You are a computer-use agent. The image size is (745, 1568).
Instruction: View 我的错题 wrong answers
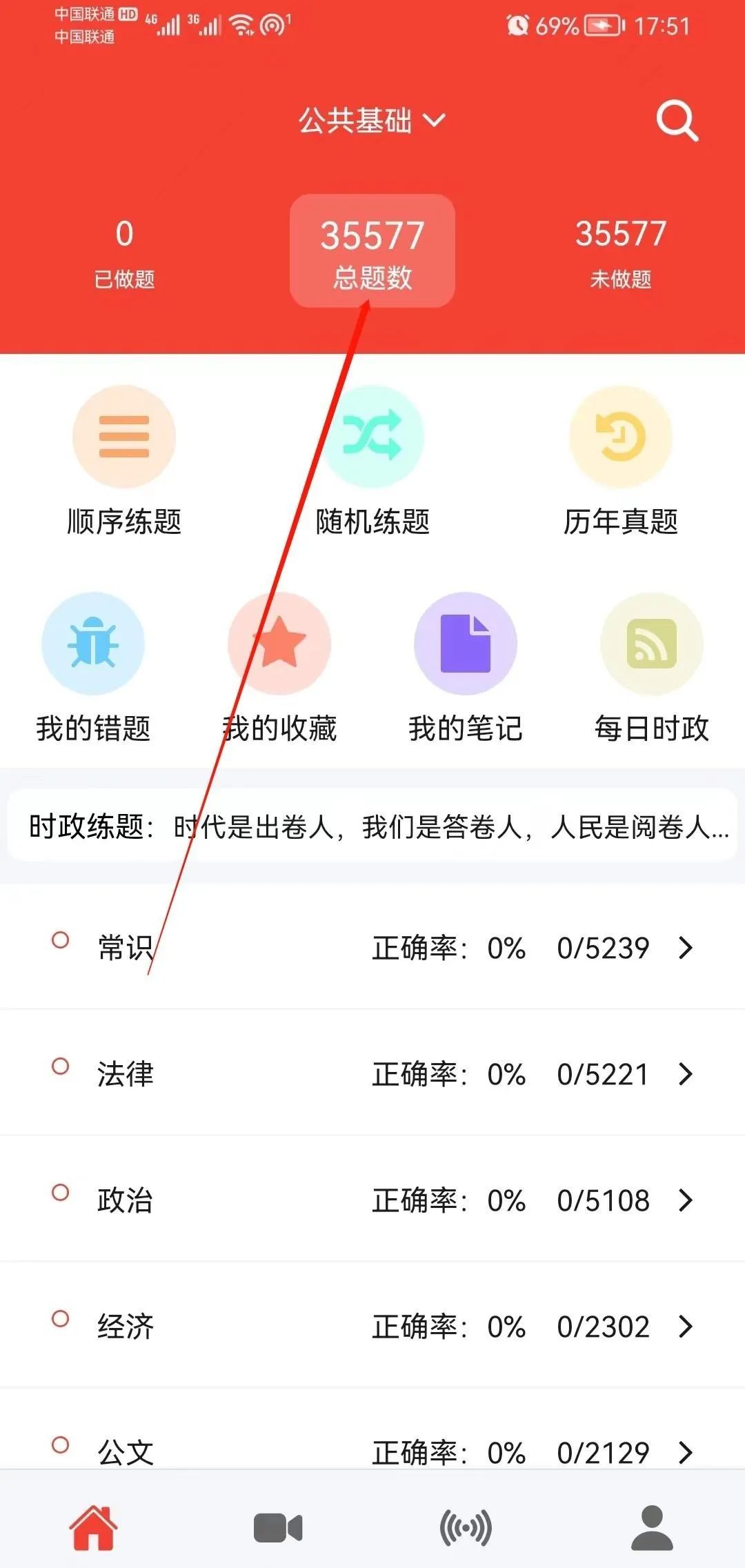93,667
